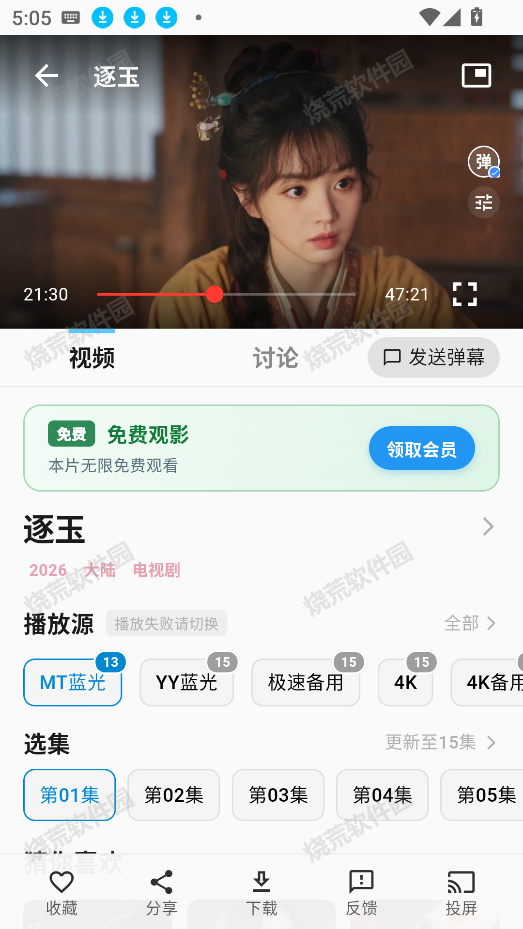This screenshot has width=523, height=929.
Task: Enter picture-in-picture mode
Action: click(x=476, y=76)
